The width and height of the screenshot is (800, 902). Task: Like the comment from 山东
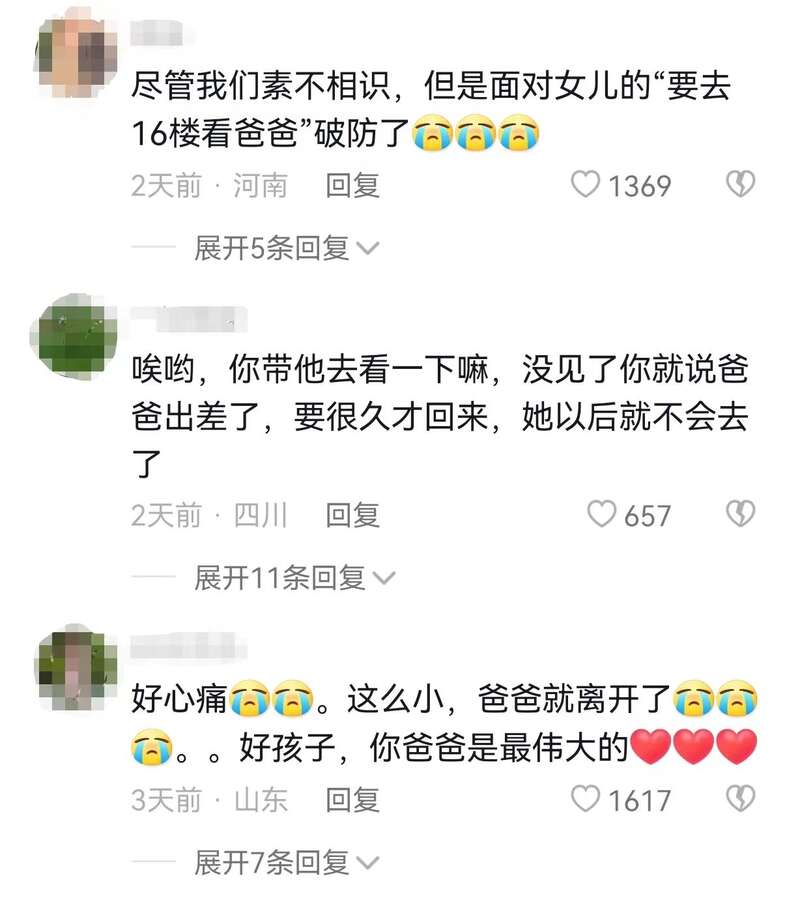click(585, 799)
